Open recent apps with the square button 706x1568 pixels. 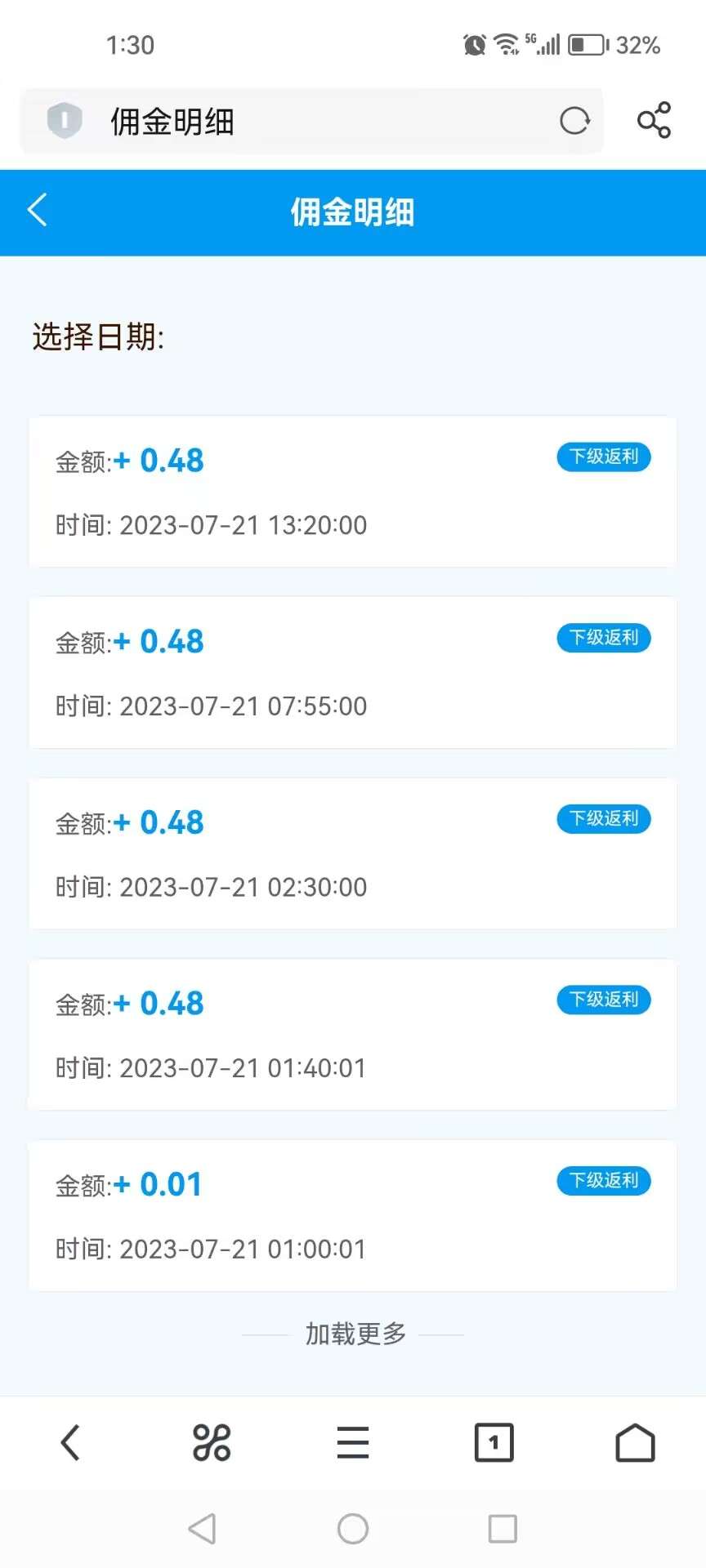pyautogui.click(x=503, y=1528)
